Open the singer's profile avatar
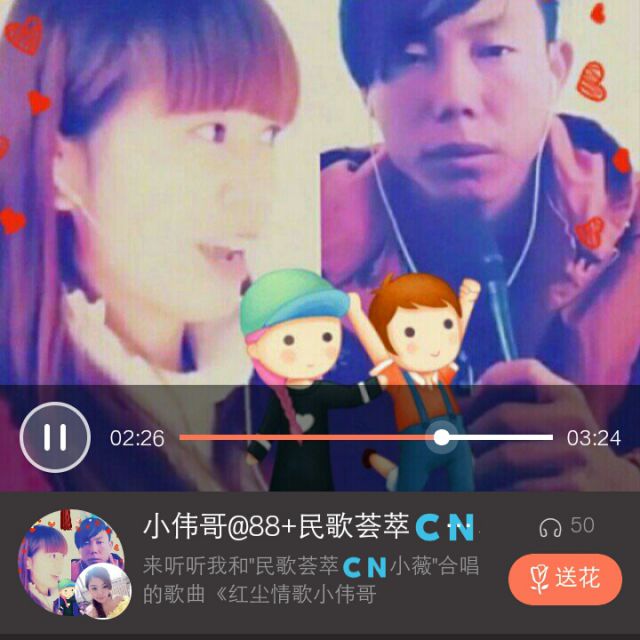The image size is (640, 640). pyautogui.click(x=75, y=565)
